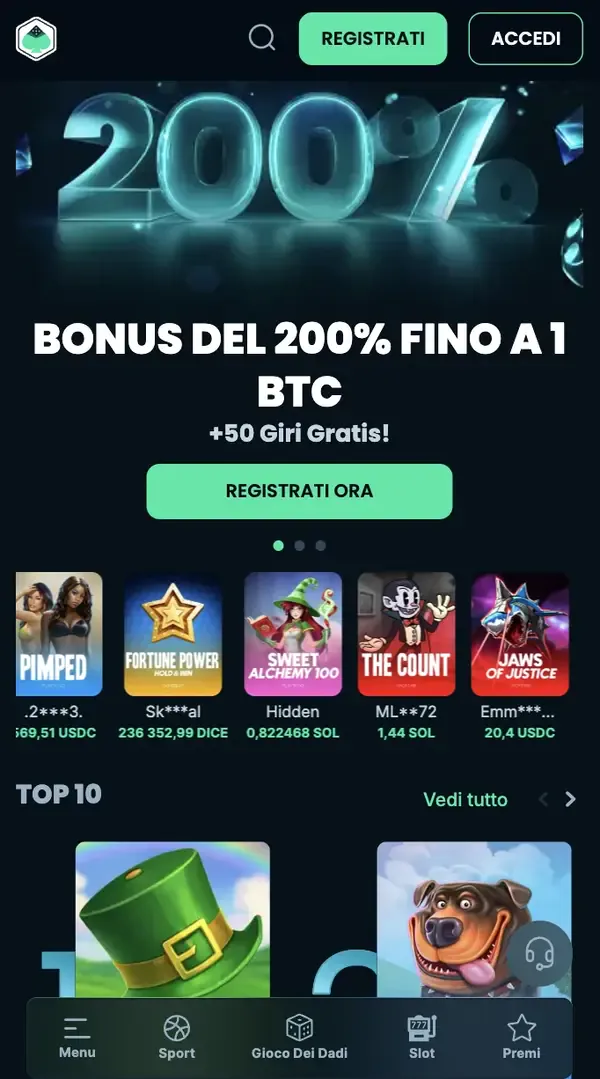Viewport: 600px width, 1079px height.
Task: Go to Gioco Dei Dadi
Action: click(x=299, y=1037)
